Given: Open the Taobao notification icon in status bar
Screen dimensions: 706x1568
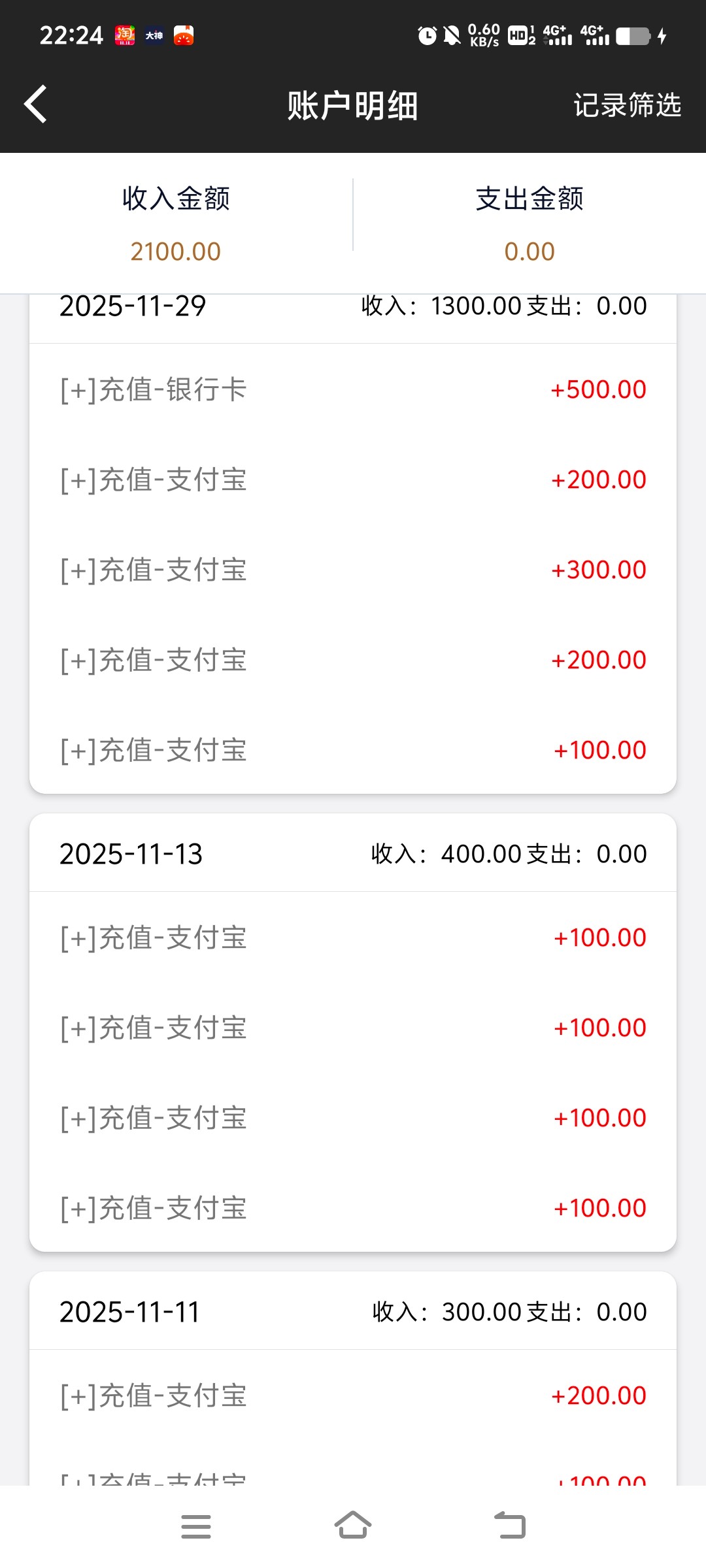Looking at the screenshot, I should click(x=124, y=35).
